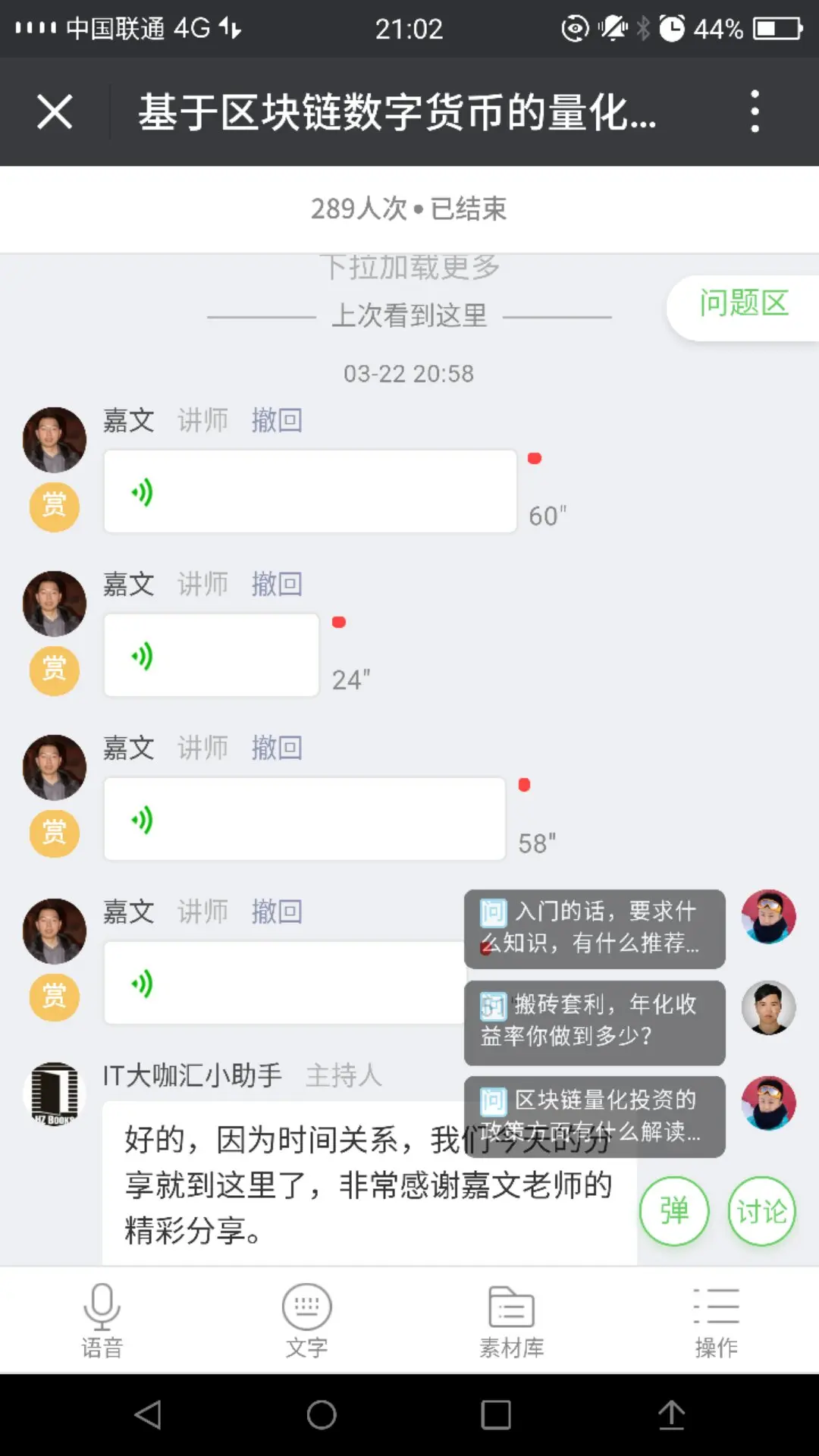Viewport: 819px width, 1456px height.
Task: Switch to 语音 voice input
Action: 102,1319
